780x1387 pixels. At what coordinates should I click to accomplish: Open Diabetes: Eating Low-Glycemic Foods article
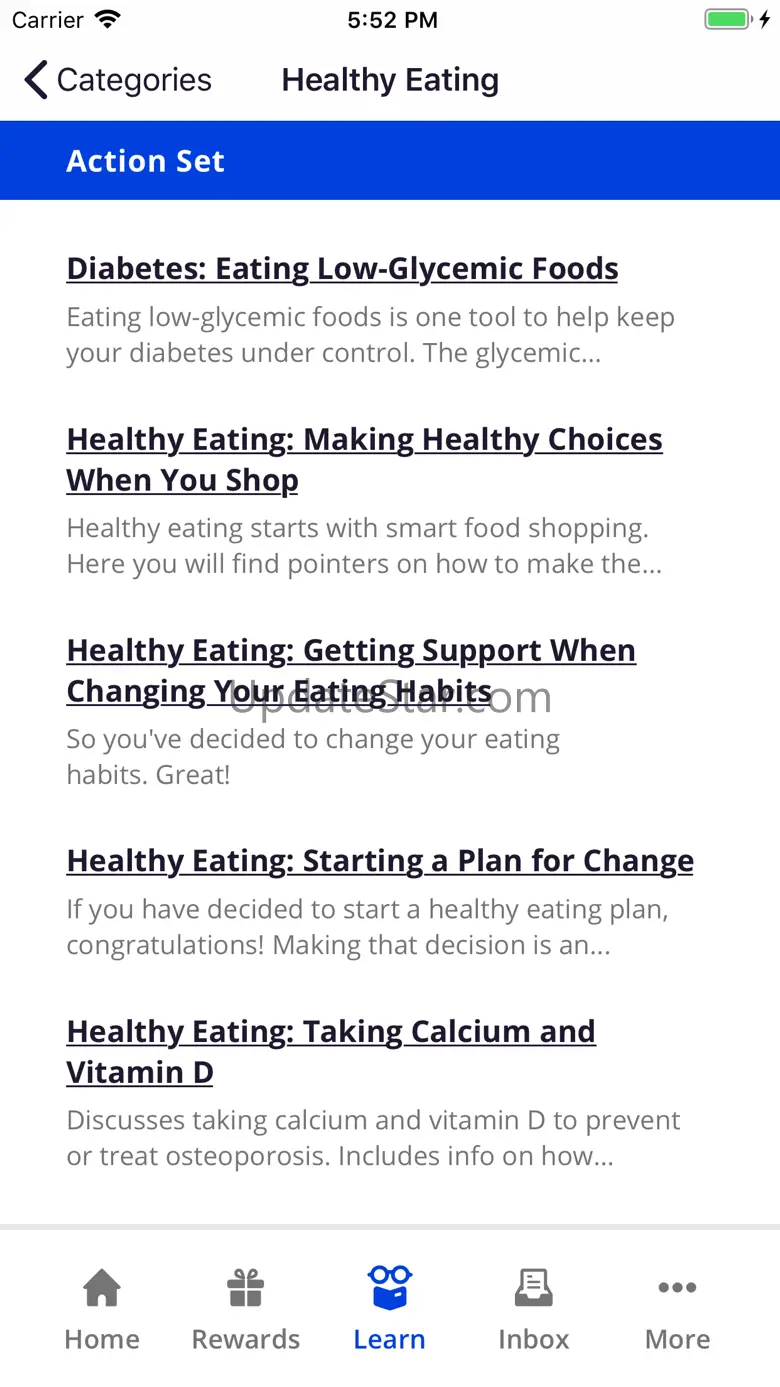(342, 269)
